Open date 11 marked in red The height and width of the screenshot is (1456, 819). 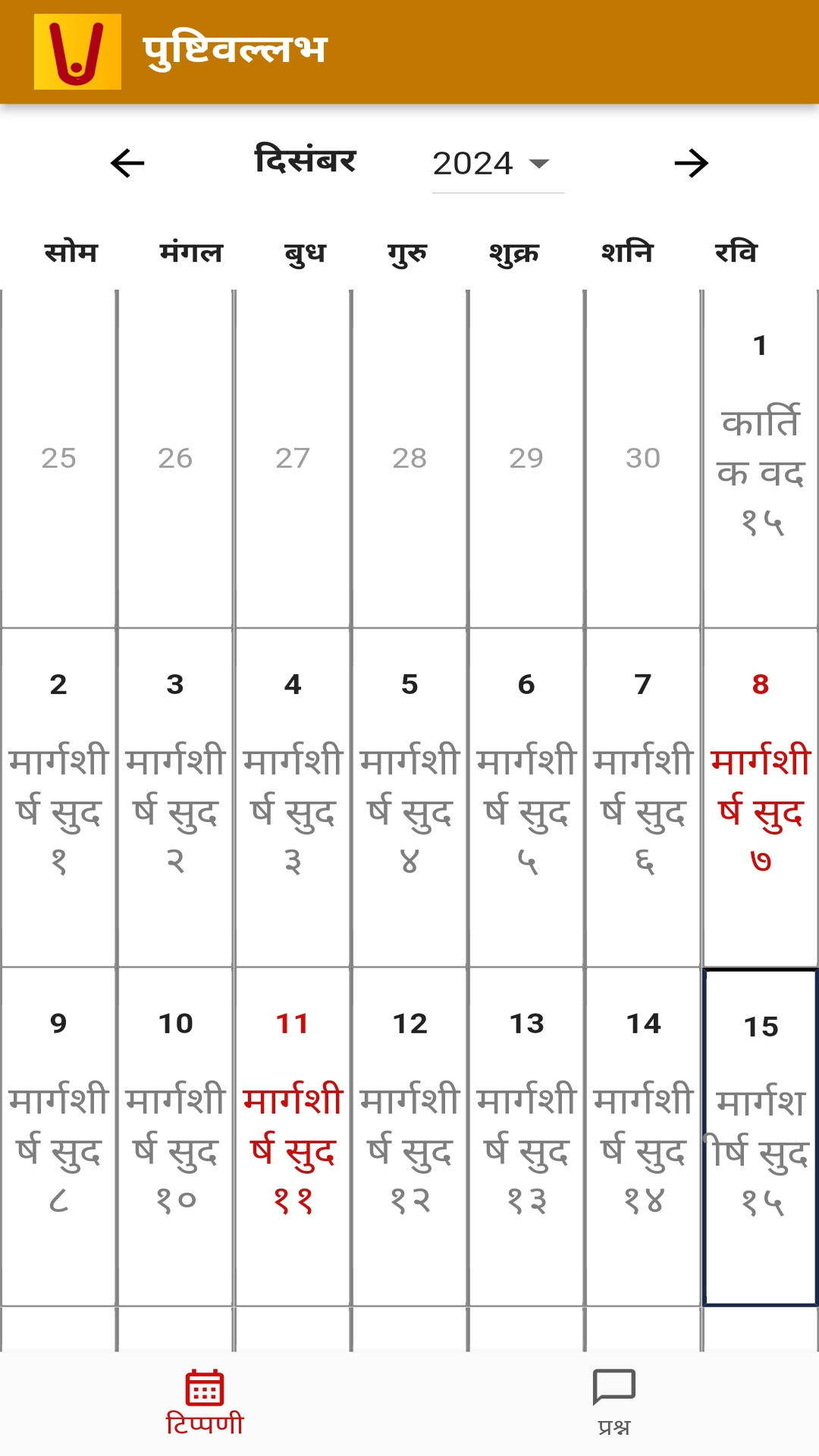[293, 1136]
